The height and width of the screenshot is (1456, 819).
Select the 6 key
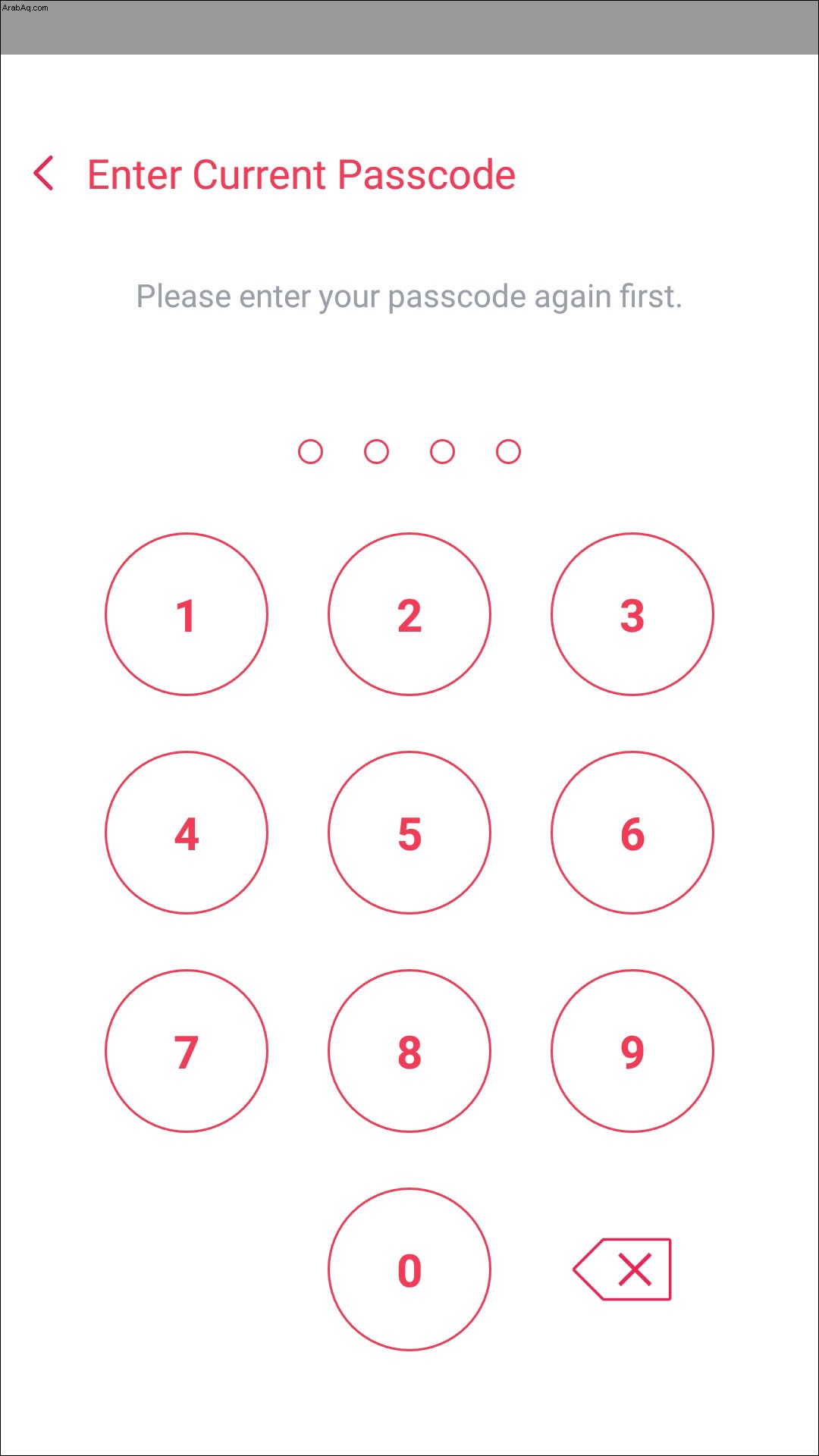(x=632, y=833)
